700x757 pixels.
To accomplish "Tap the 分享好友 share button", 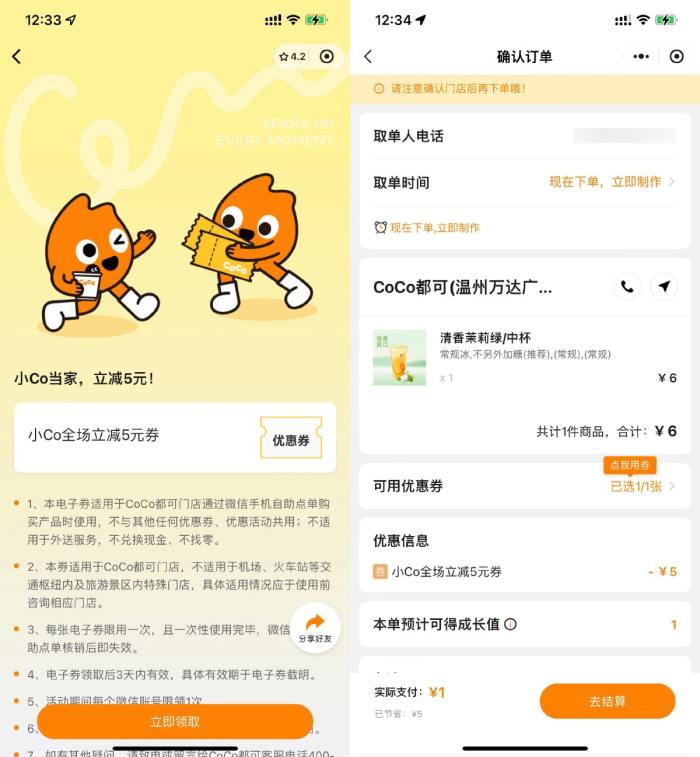I will (315, 627).
